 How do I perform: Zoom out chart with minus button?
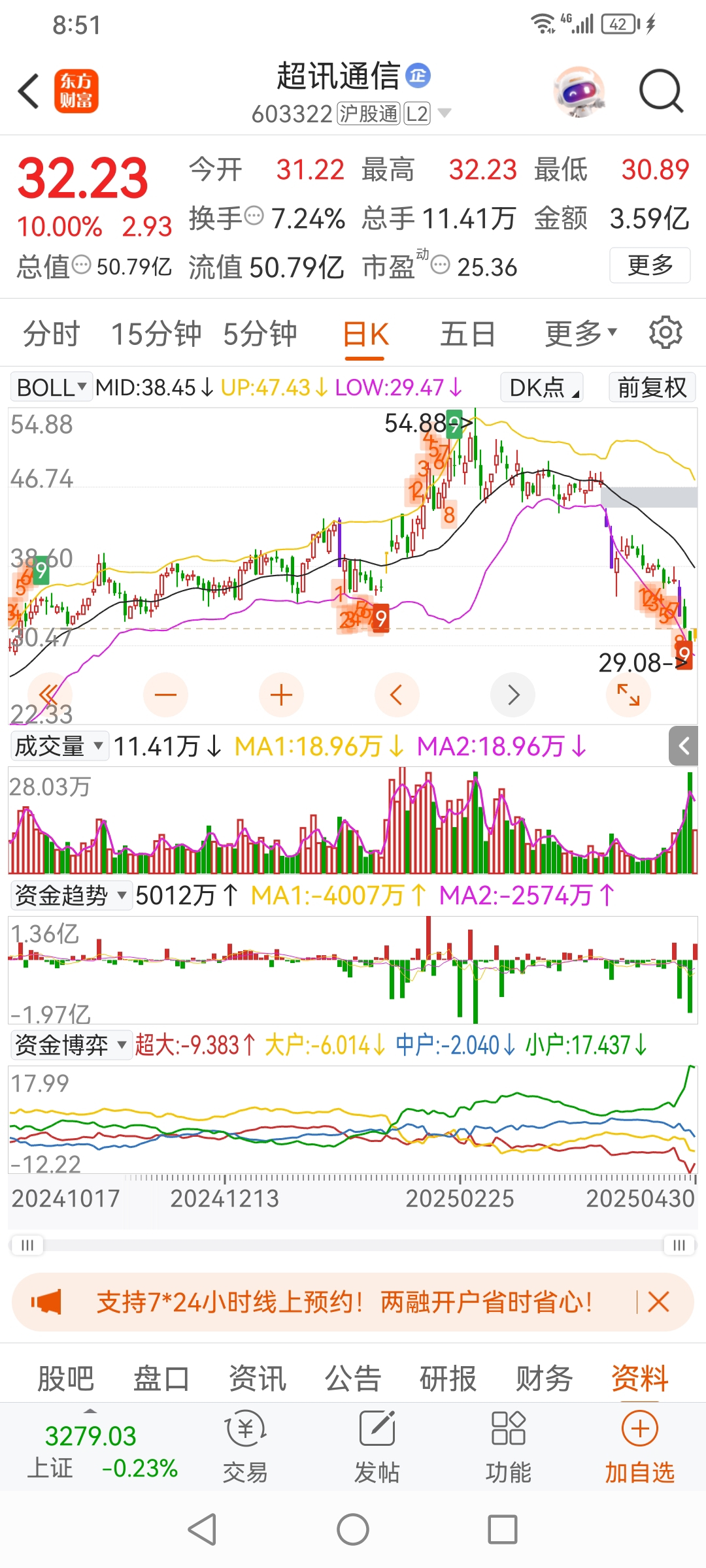pyautogui.click(x=165, y=694)
